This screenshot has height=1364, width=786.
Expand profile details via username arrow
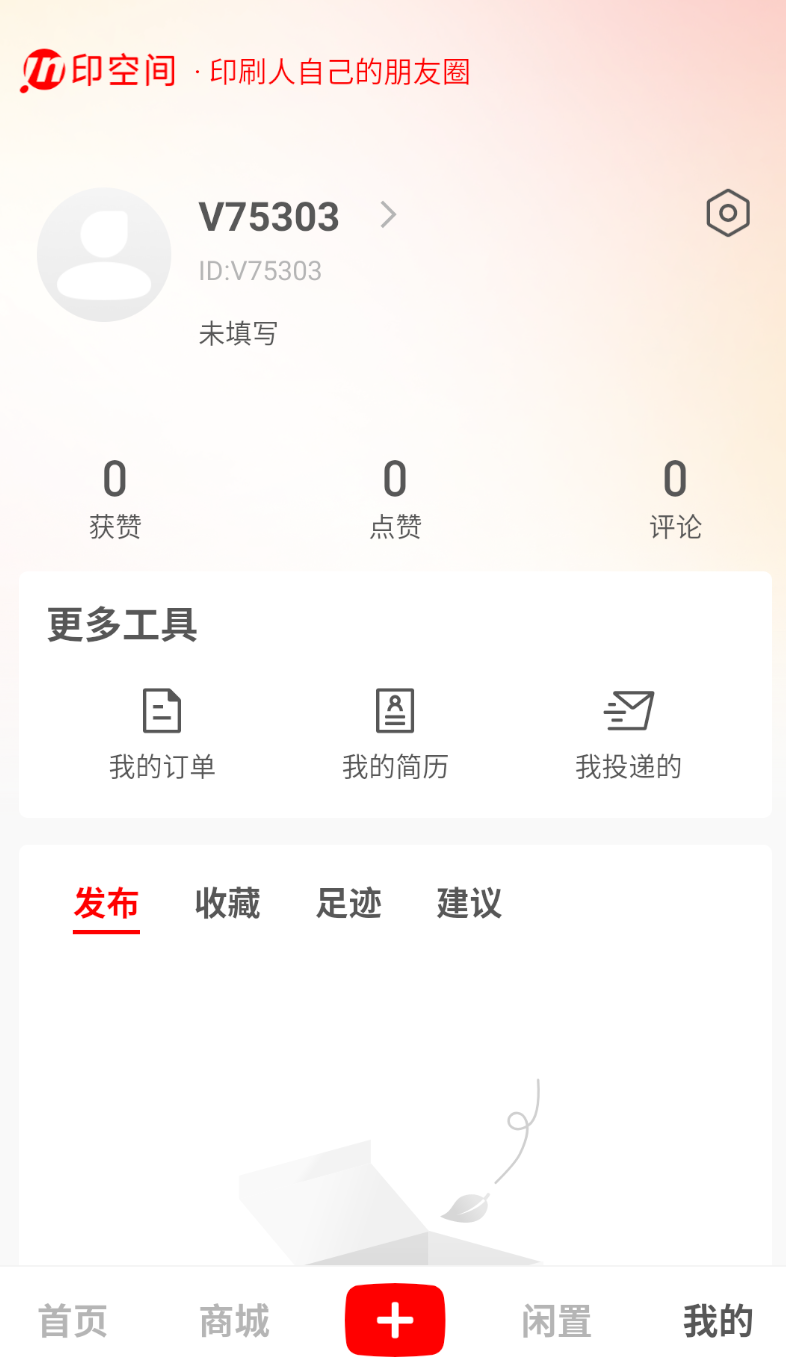pyautogui.click(x=388, y=215)
